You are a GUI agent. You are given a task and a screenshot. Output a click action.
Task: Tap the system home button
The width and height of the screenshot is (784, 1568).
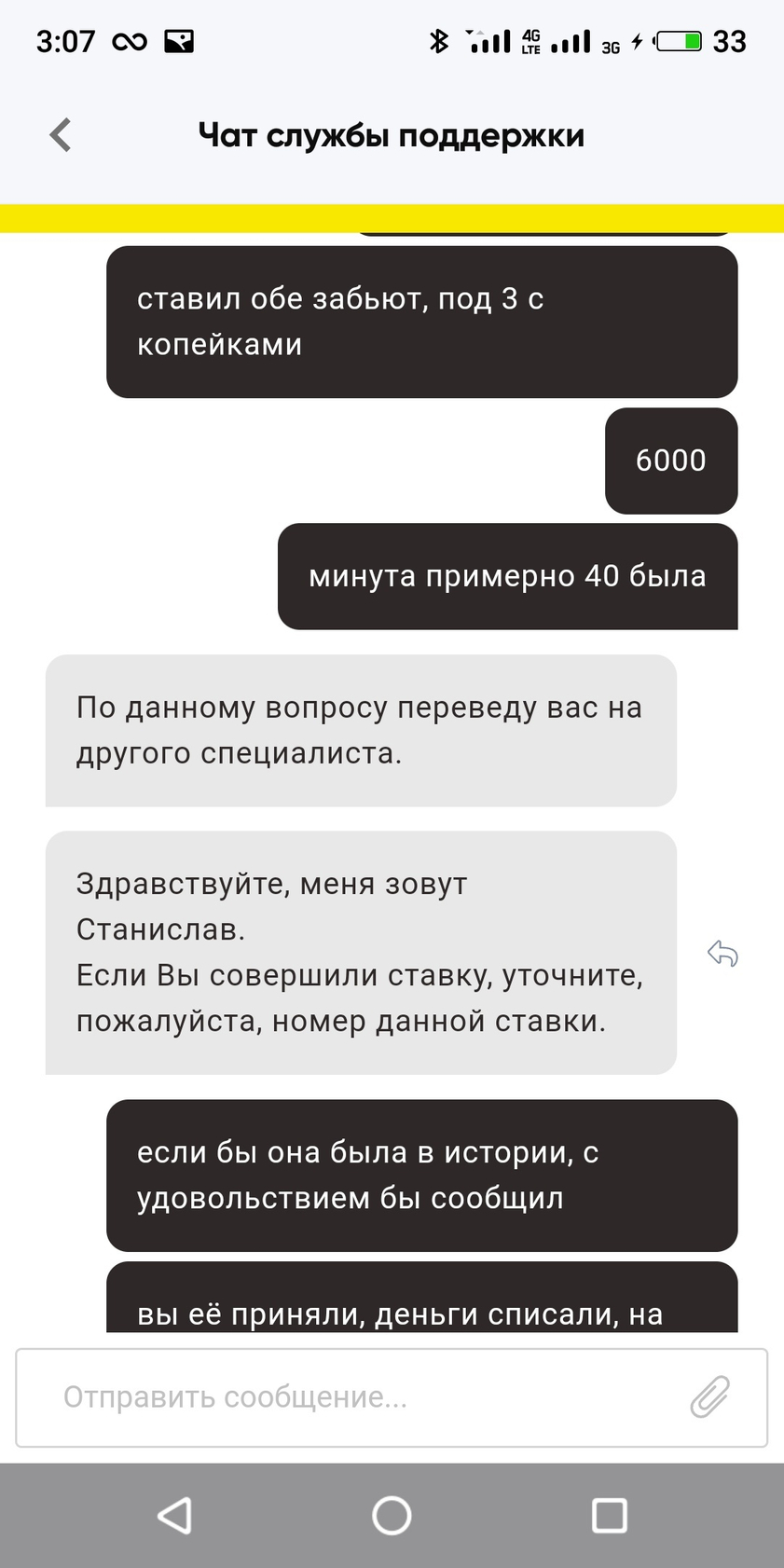pyautogui.click(x=392, y=1515)
